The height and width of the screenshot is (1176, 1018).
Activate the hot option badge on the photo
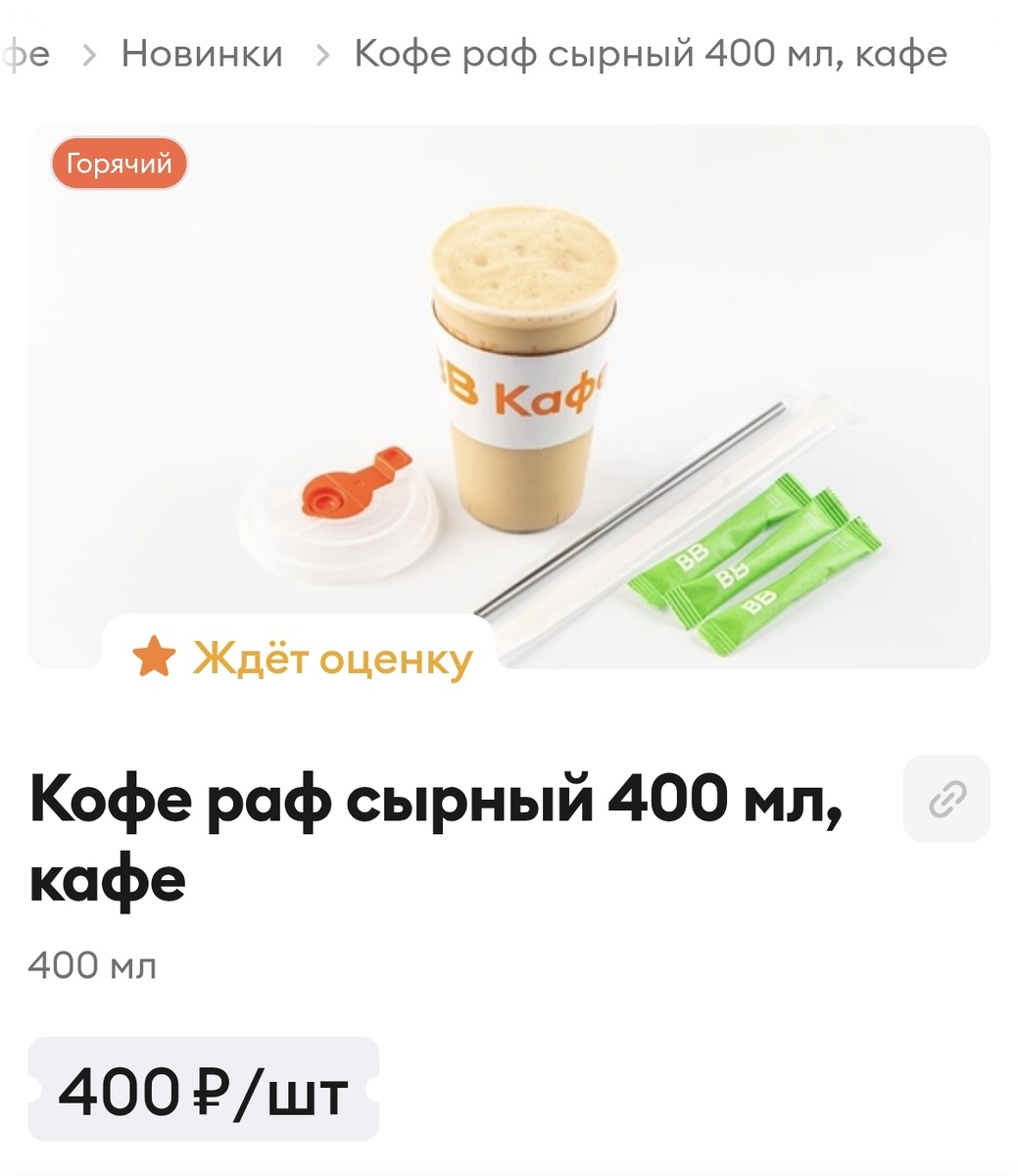[x=119, y=164]
